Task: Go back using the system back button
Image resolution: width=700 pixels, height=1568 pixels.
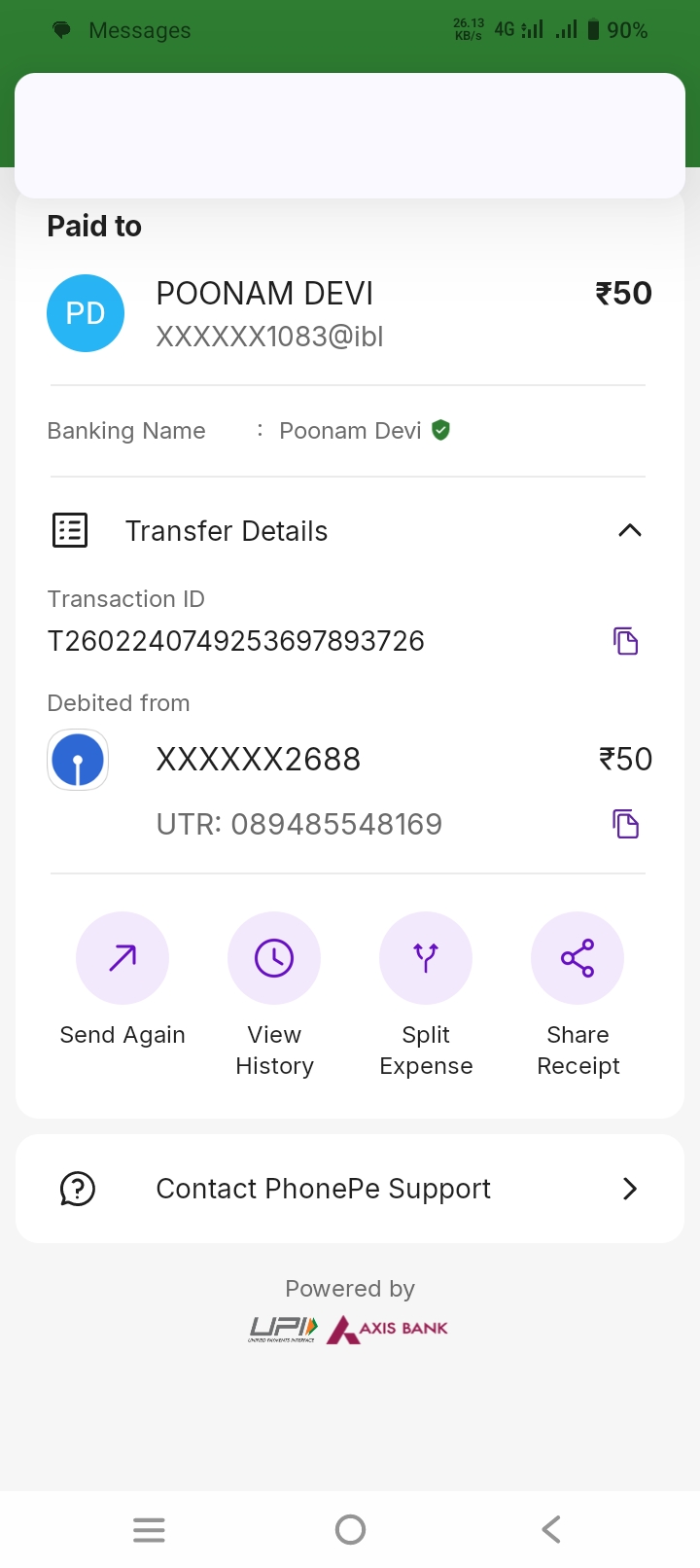Action: [x=551, y=1529]
